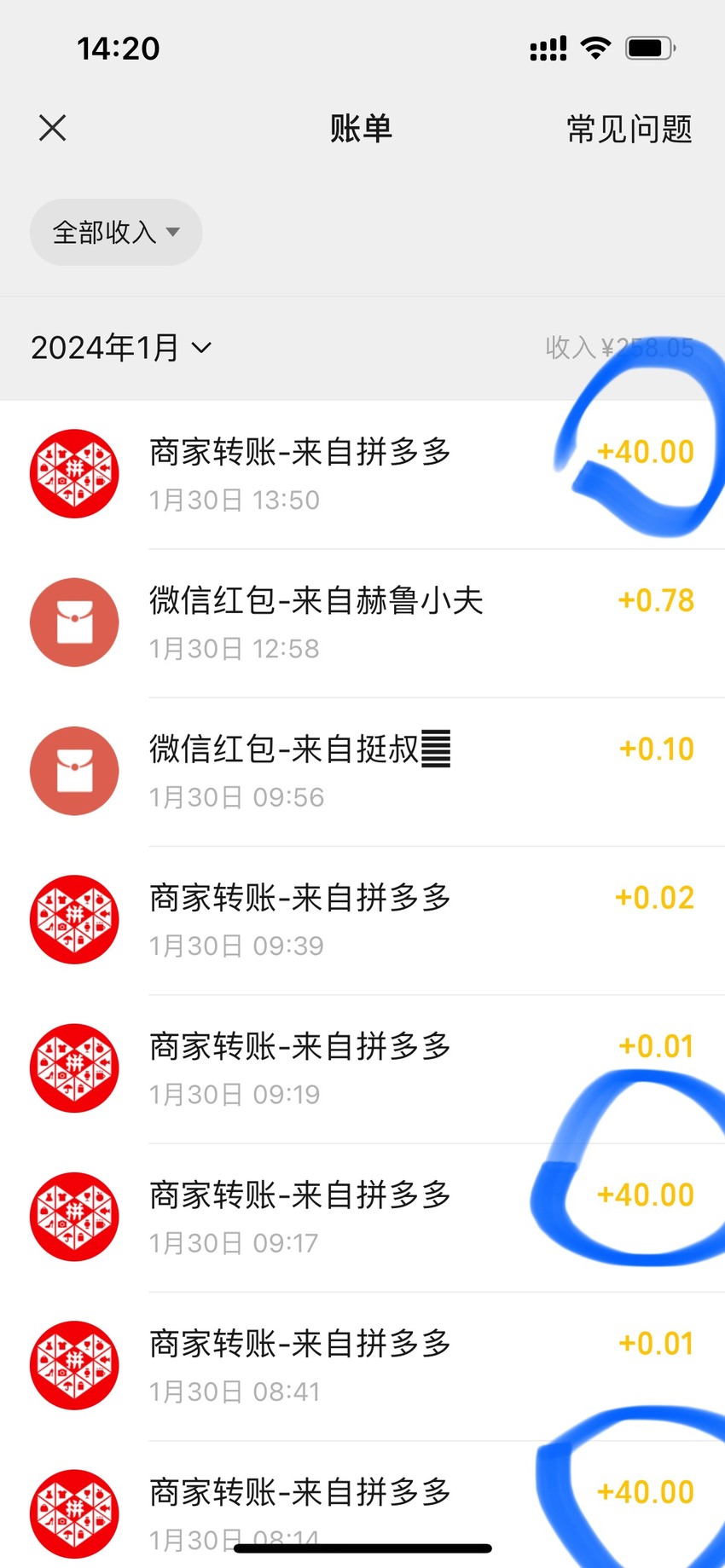
Task: View the red packet from 赫鲁小夫
Action: coord(362,623)
